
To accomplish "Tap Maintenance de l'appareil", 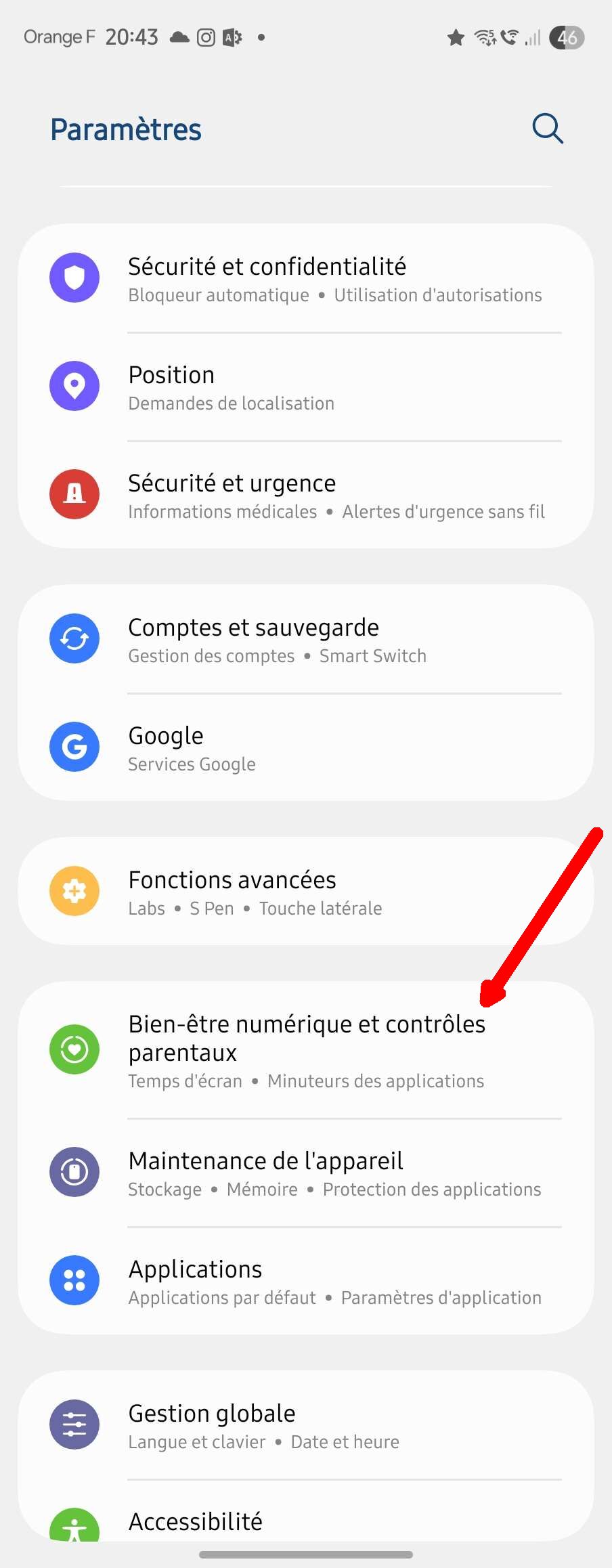I will [x=306, y=1173].
